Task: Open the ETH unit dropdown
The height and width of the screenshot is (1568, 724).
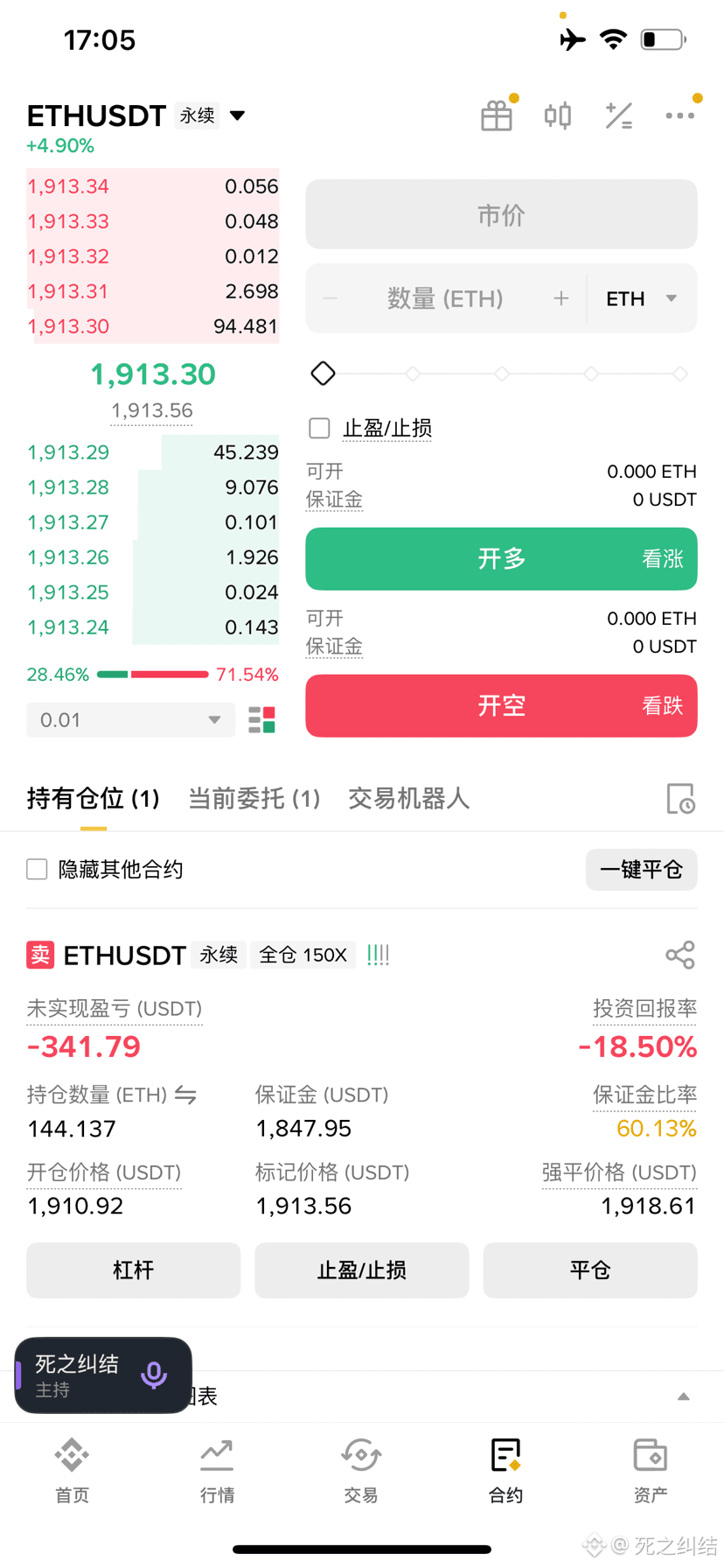Action: pyautogui.click(x=642, y=298)
